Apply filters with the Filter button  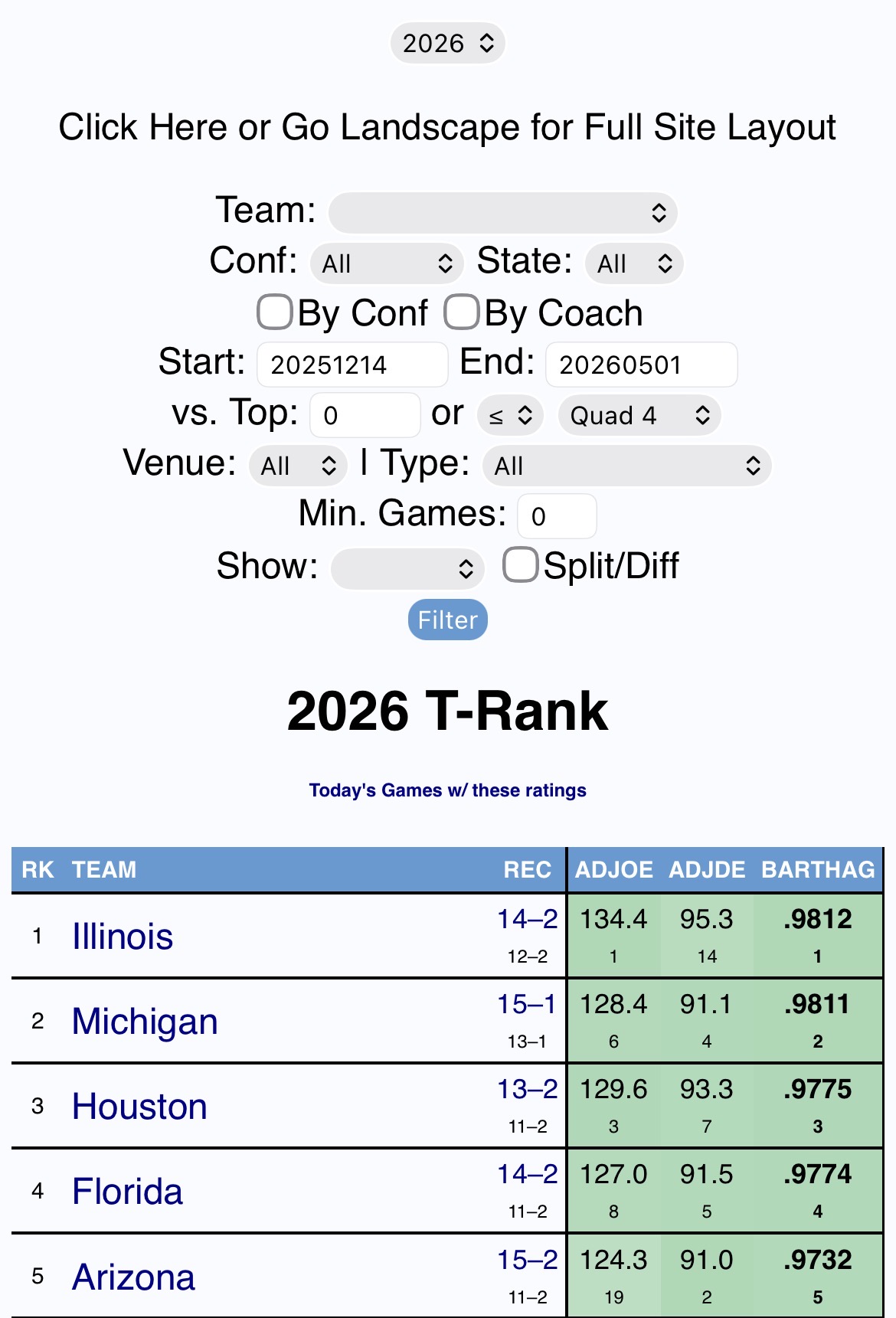click(447, 620)
